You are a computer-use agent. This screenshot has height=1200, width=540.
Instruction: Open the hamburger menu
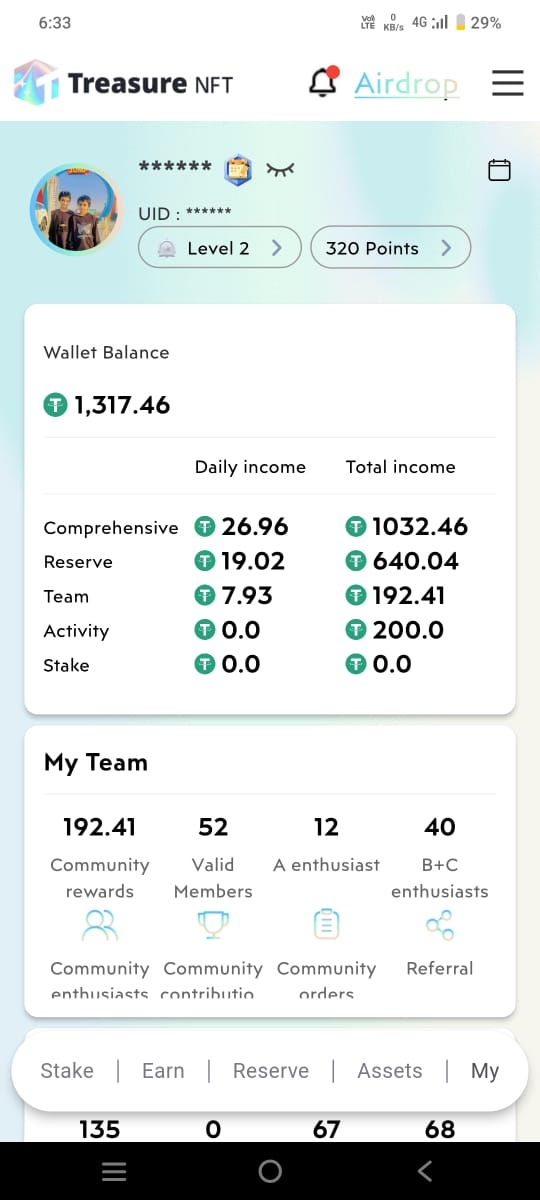point(508,83)
